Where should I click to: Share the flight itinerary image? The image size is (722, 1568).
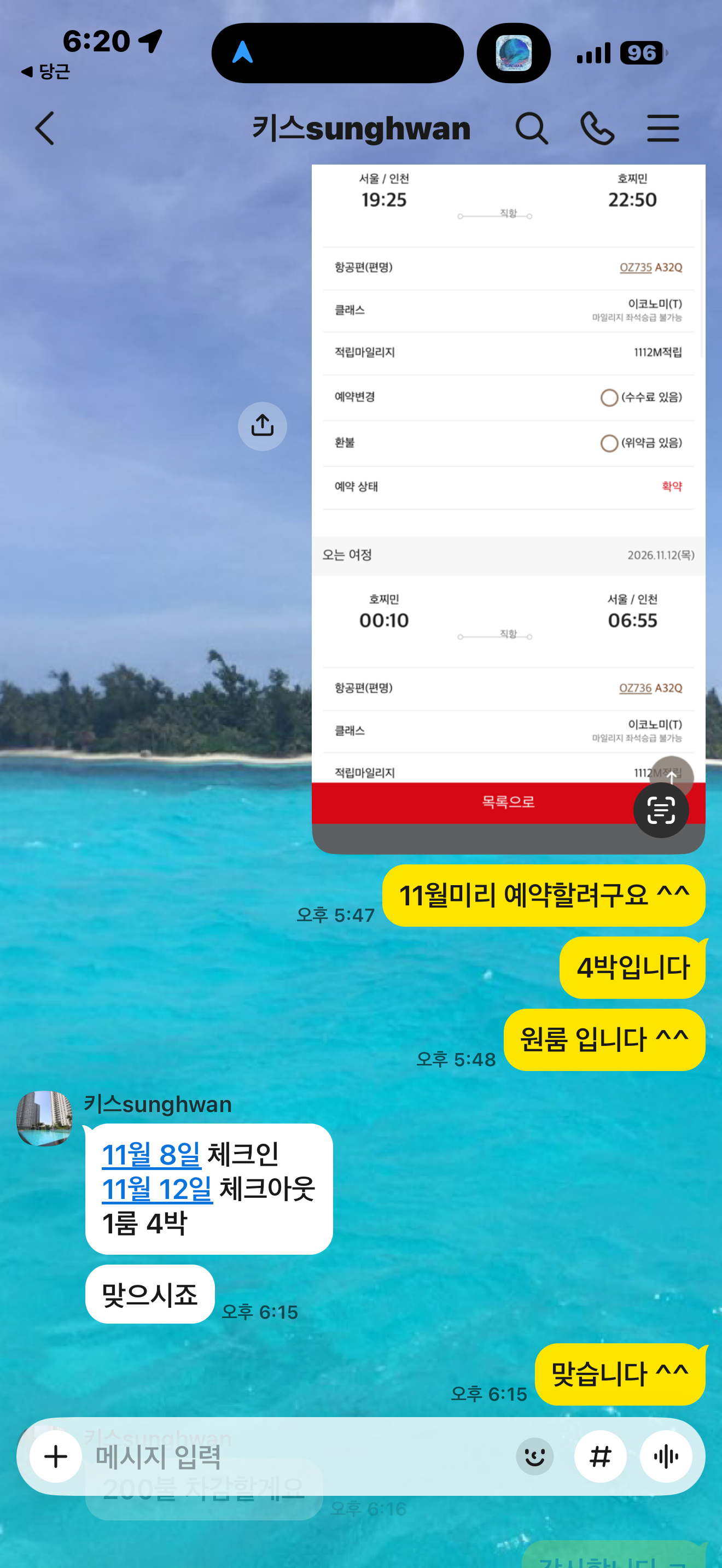(263, 426)
